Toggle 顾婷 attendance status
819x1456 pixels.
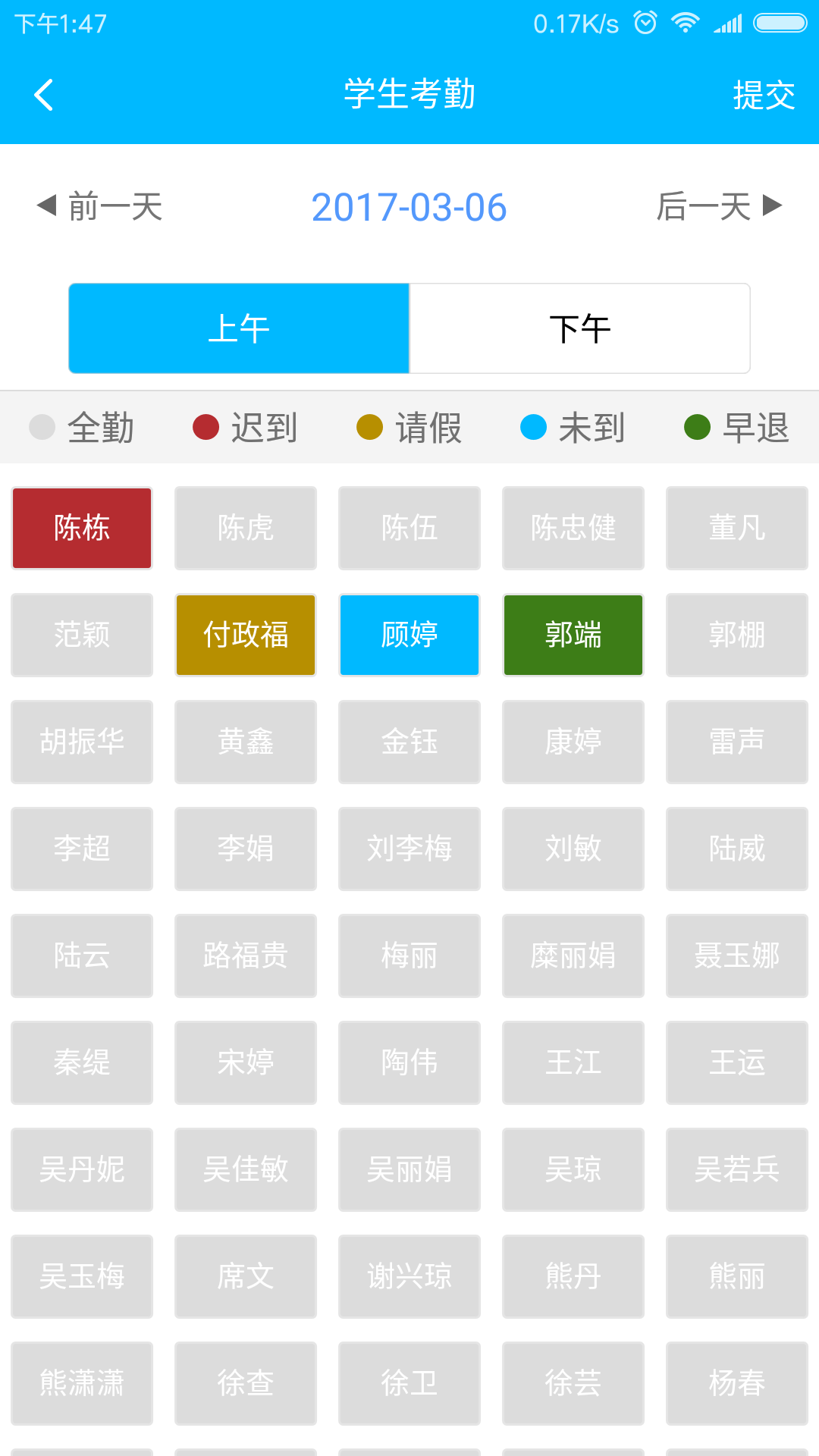click(x=409, y=635)
